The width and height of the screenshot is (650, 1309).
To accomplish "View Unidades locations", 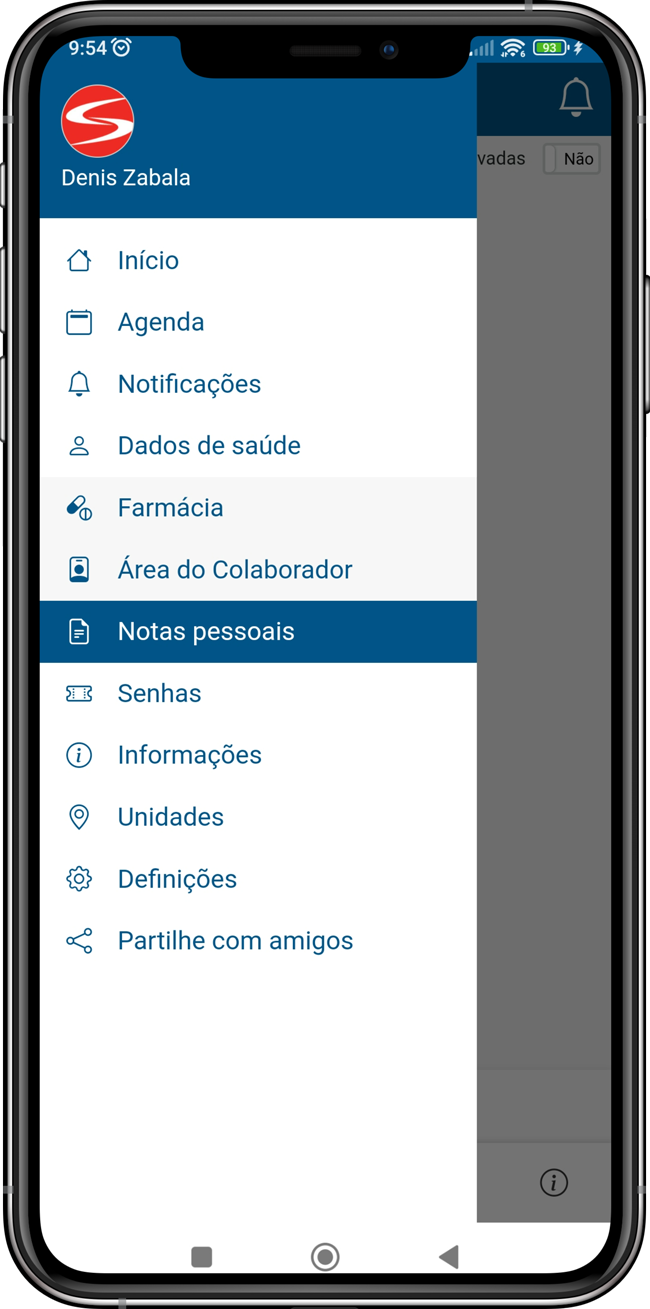I will (x=170, y=818).
